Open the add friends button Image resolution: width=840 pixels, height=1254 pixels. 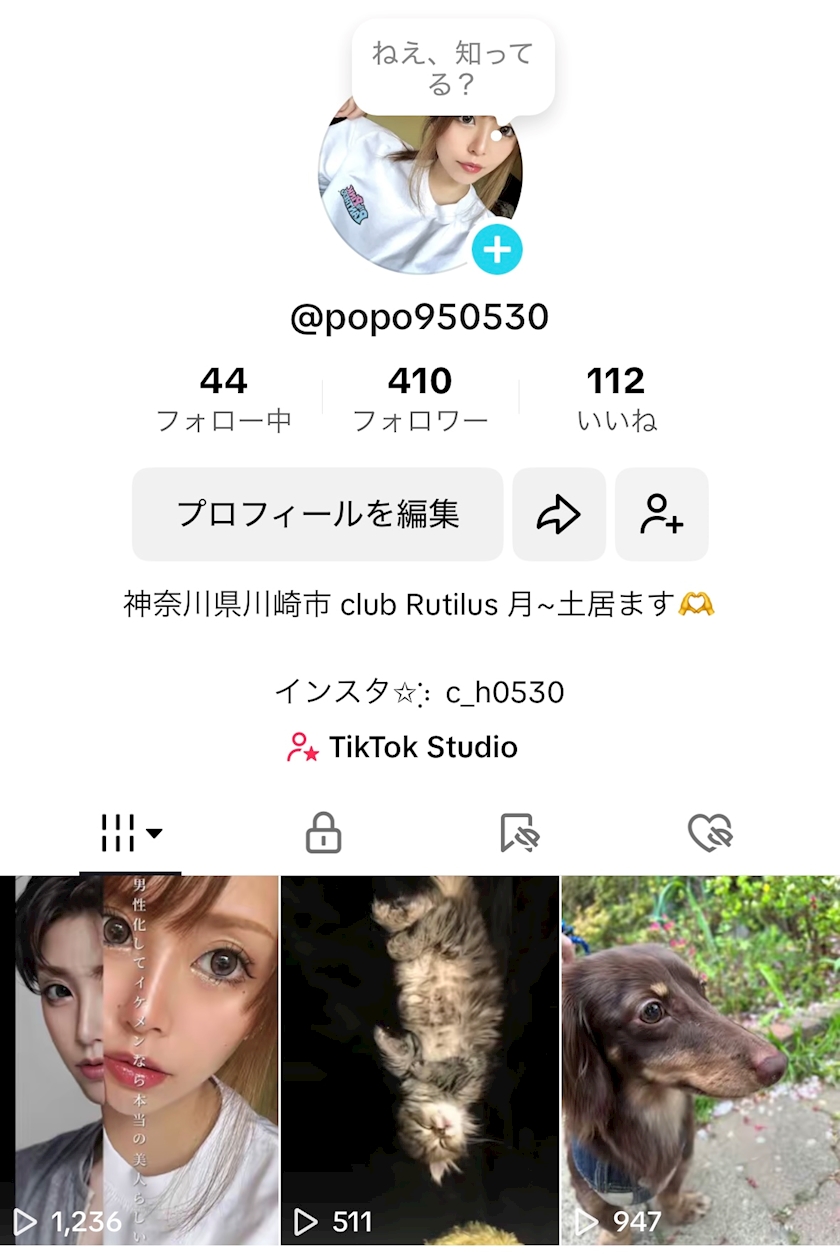point(662,514)
